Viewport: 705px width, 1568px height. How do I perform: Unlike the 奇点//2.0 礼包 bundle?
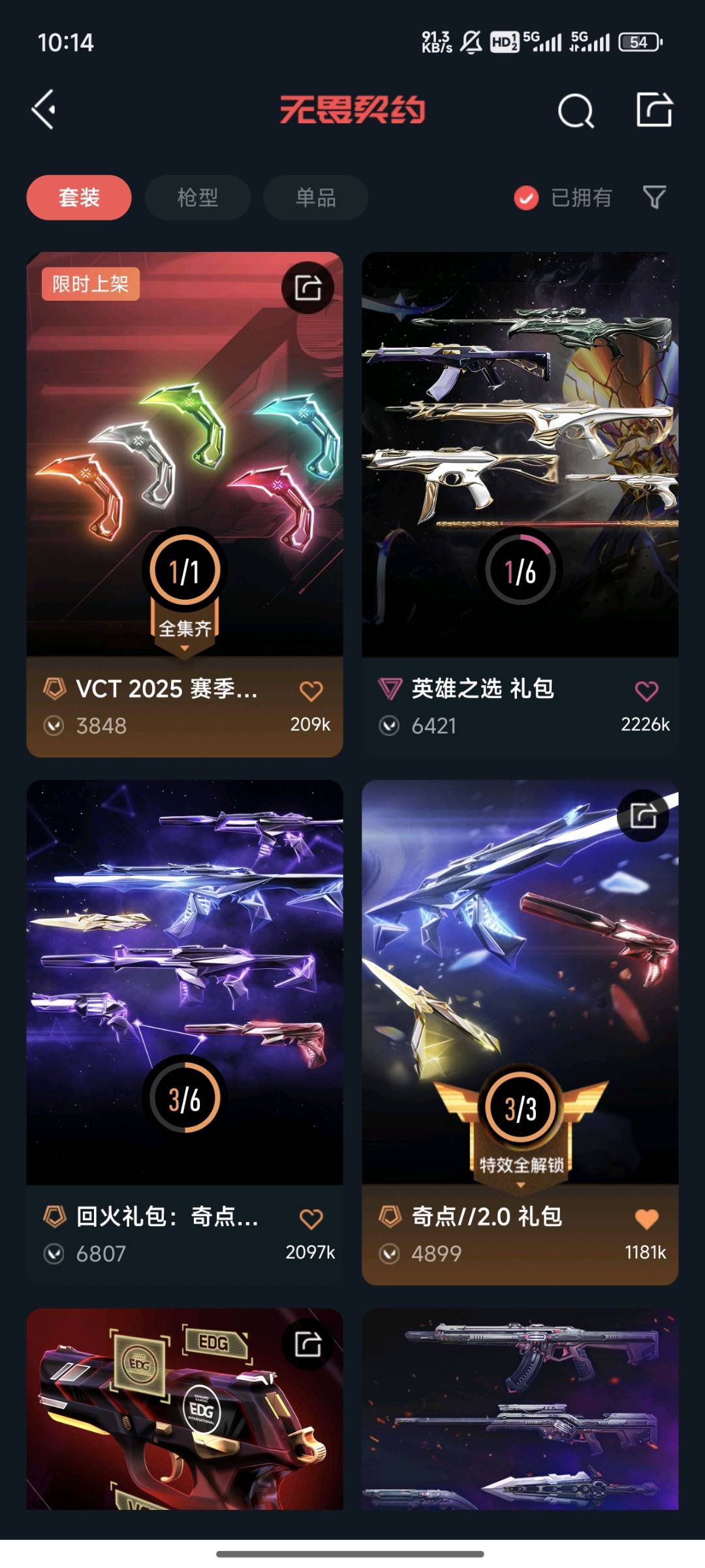coord(646,1219)
